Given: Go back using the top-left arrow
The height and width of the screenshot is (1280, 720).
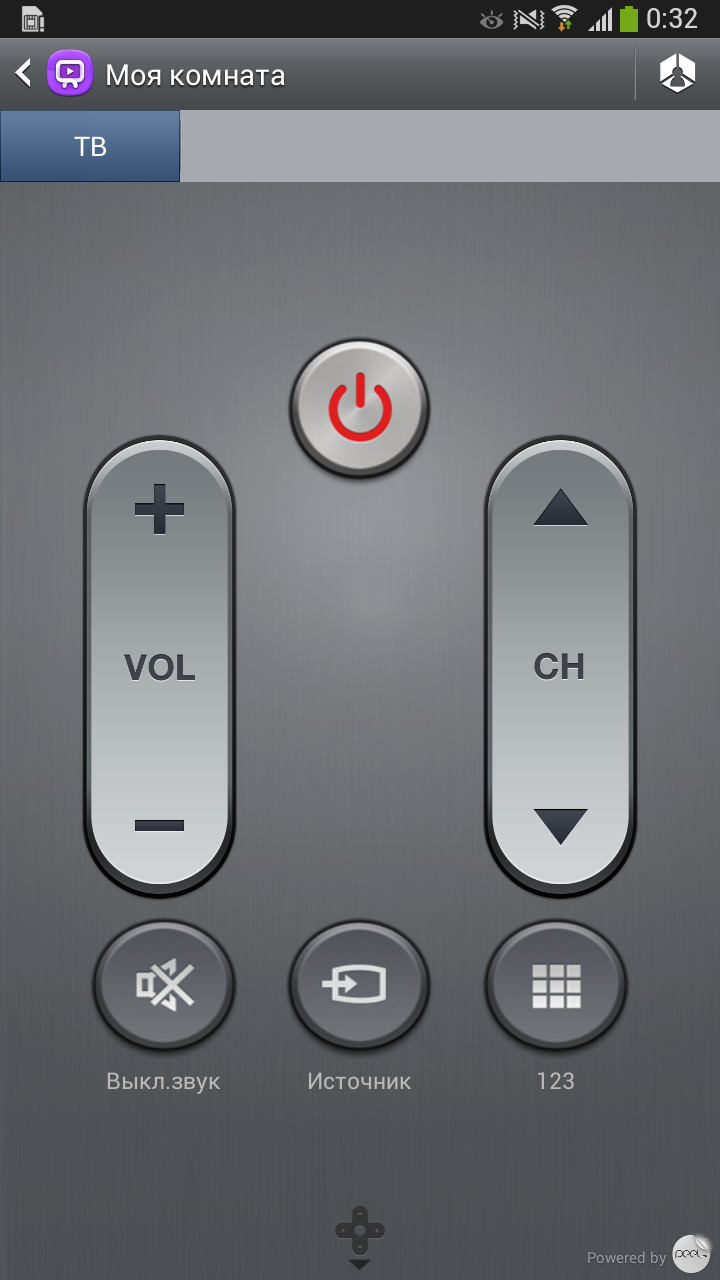Looking at the screenshot, I should [23, 73].
